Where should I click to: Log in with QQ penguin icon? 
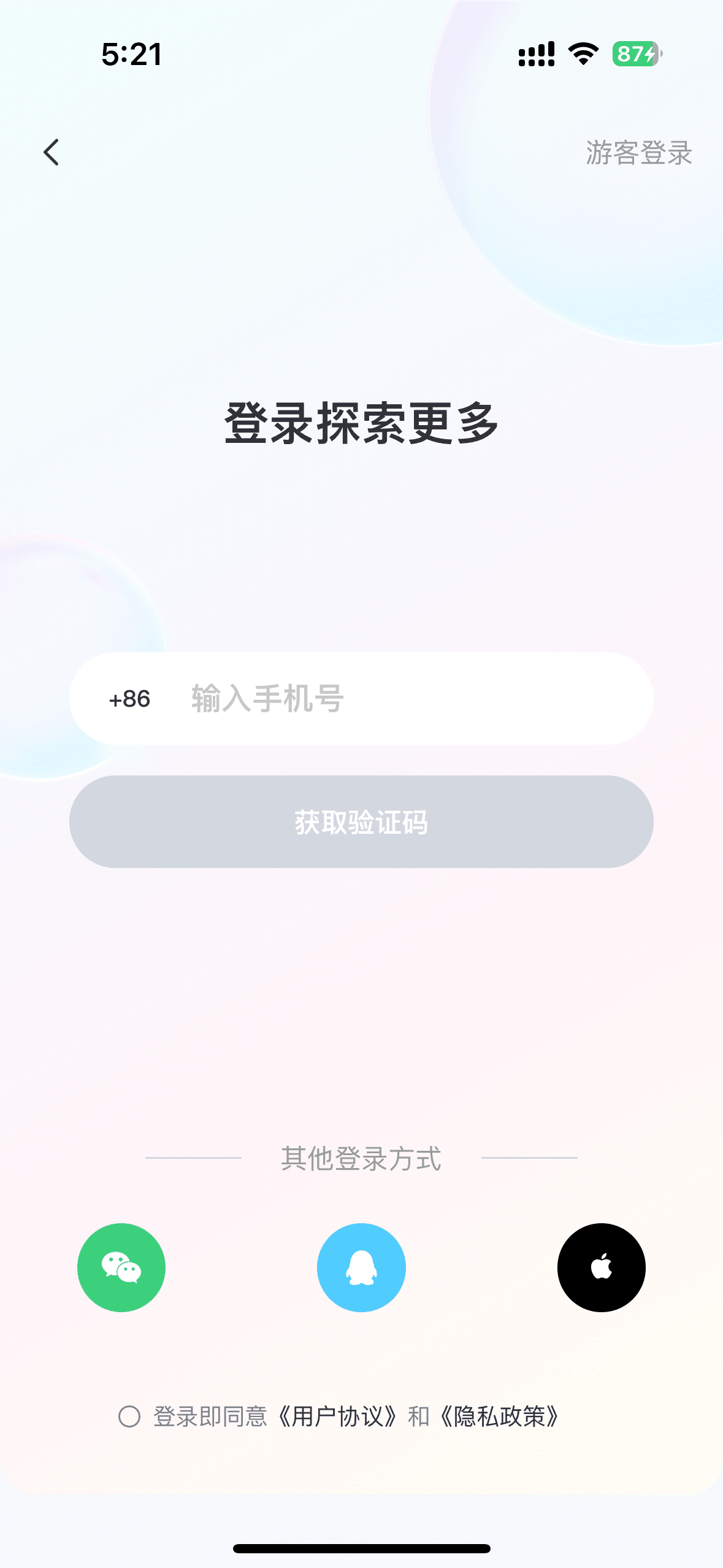[361, 1267]
